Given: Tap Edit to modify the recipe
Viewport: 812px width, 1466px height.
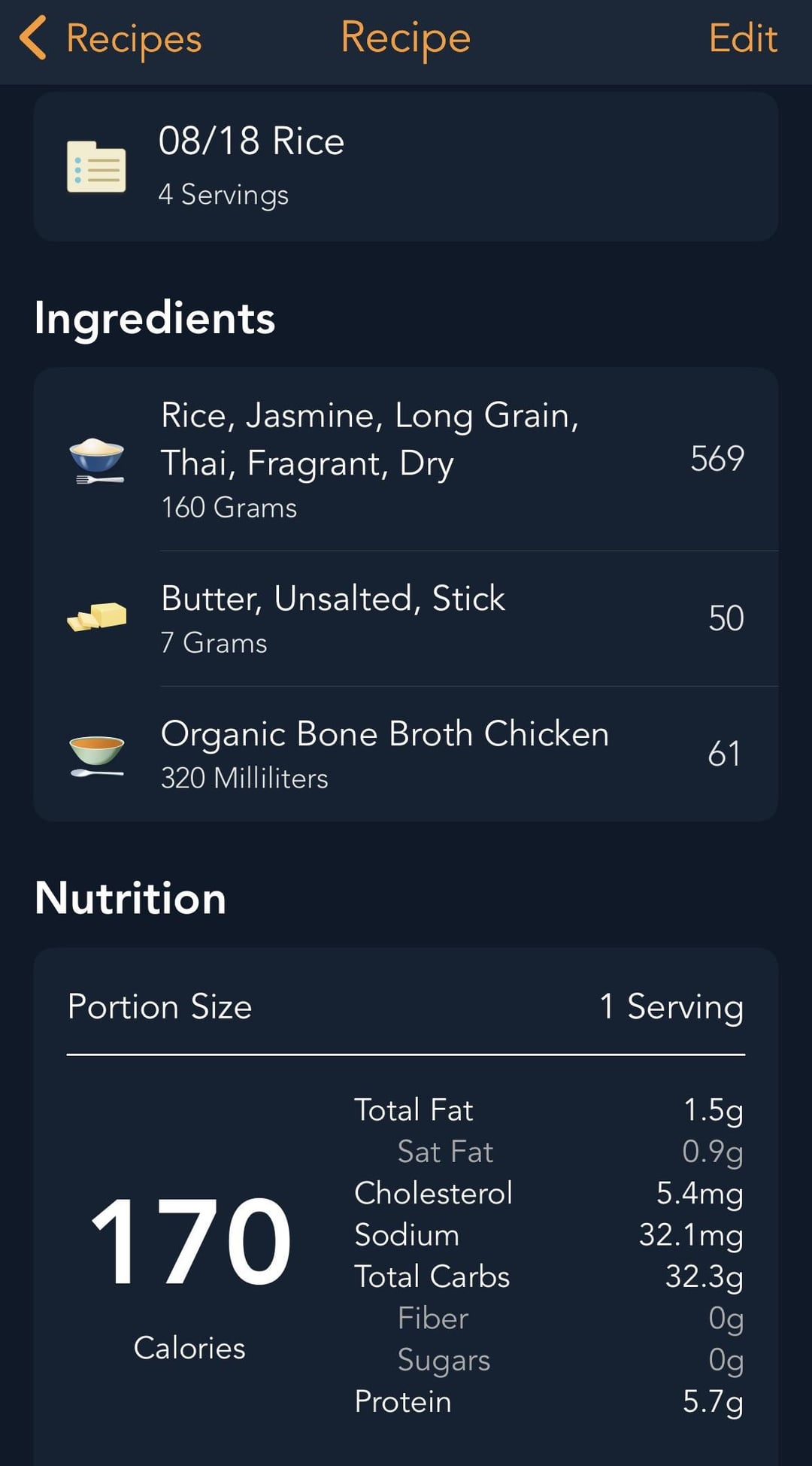Looking at the screenshot, I should (x=743, y=38).
